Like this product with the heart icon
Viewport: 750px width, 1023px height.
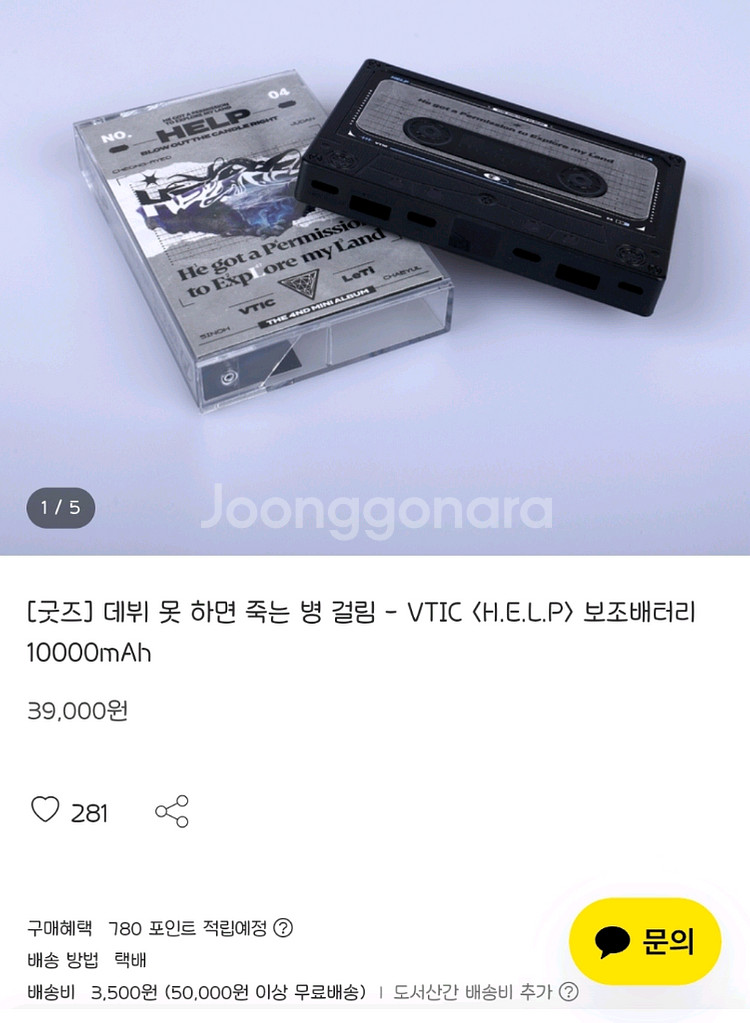[45, 811]
